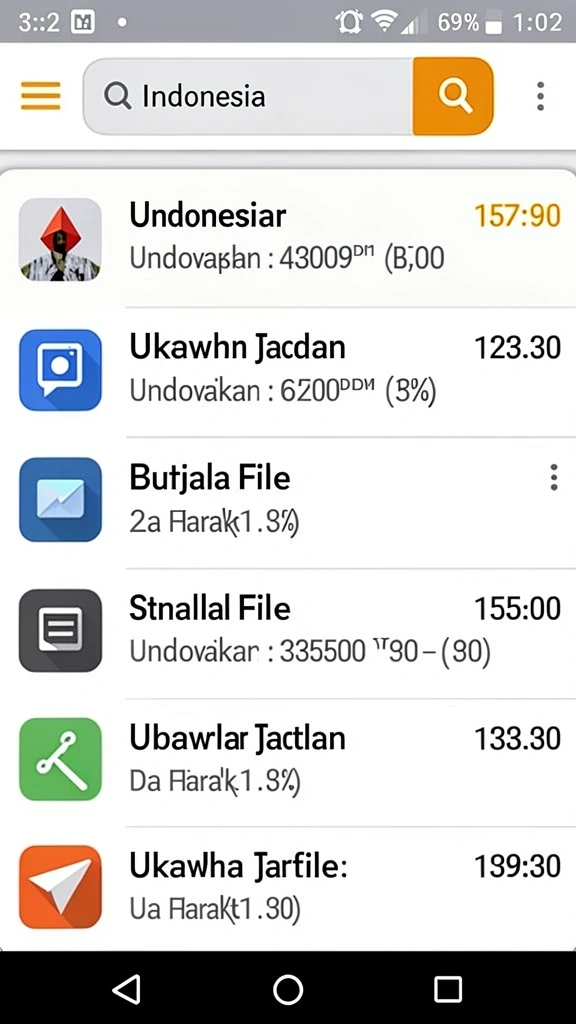Open the Stnallal File row
Screen dimensions: 576x1024
(x=288, y=631)
